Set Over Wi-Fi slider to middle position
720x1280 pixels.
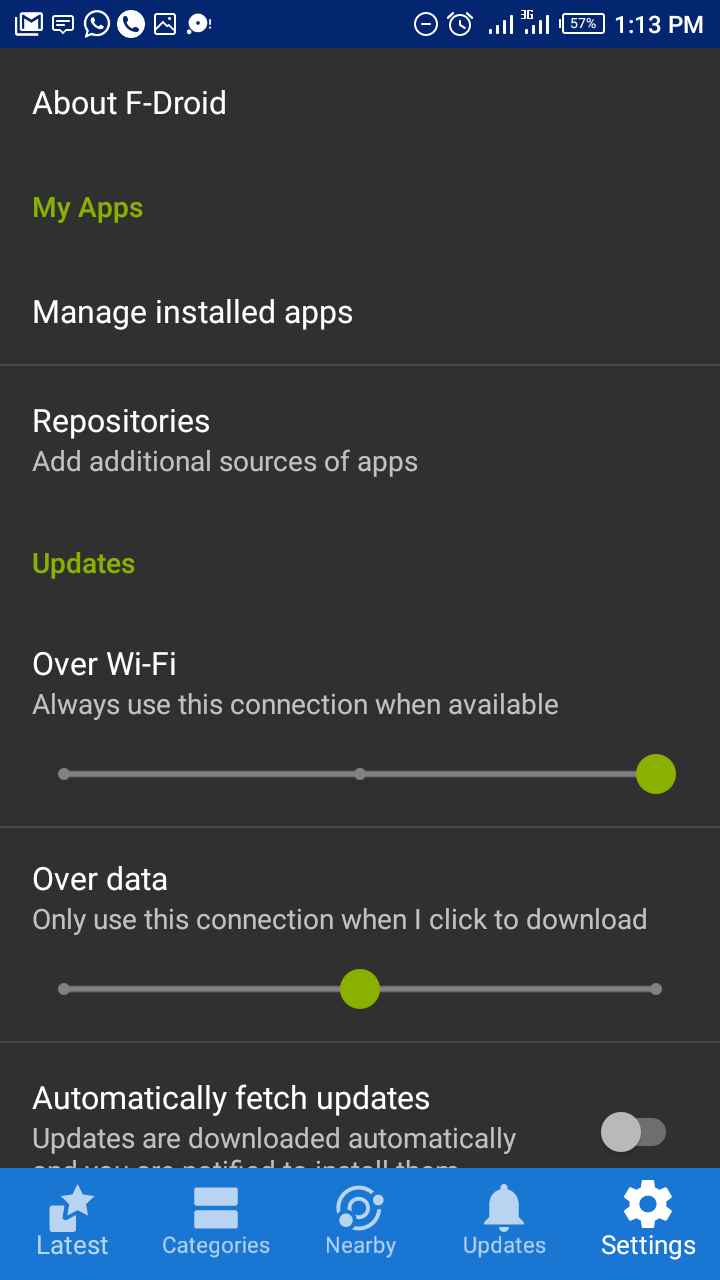(x=360, y=774)
